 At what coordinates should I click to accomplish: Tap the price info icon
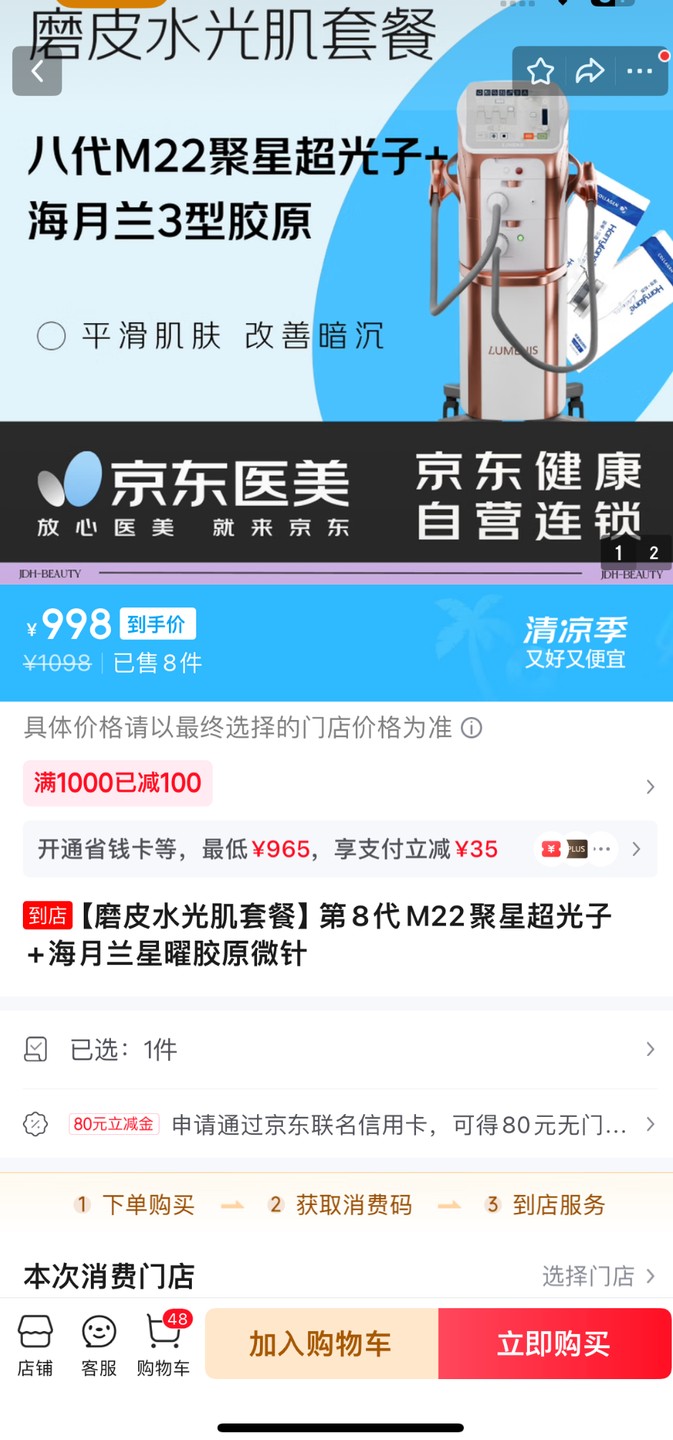tap(471, 728)
